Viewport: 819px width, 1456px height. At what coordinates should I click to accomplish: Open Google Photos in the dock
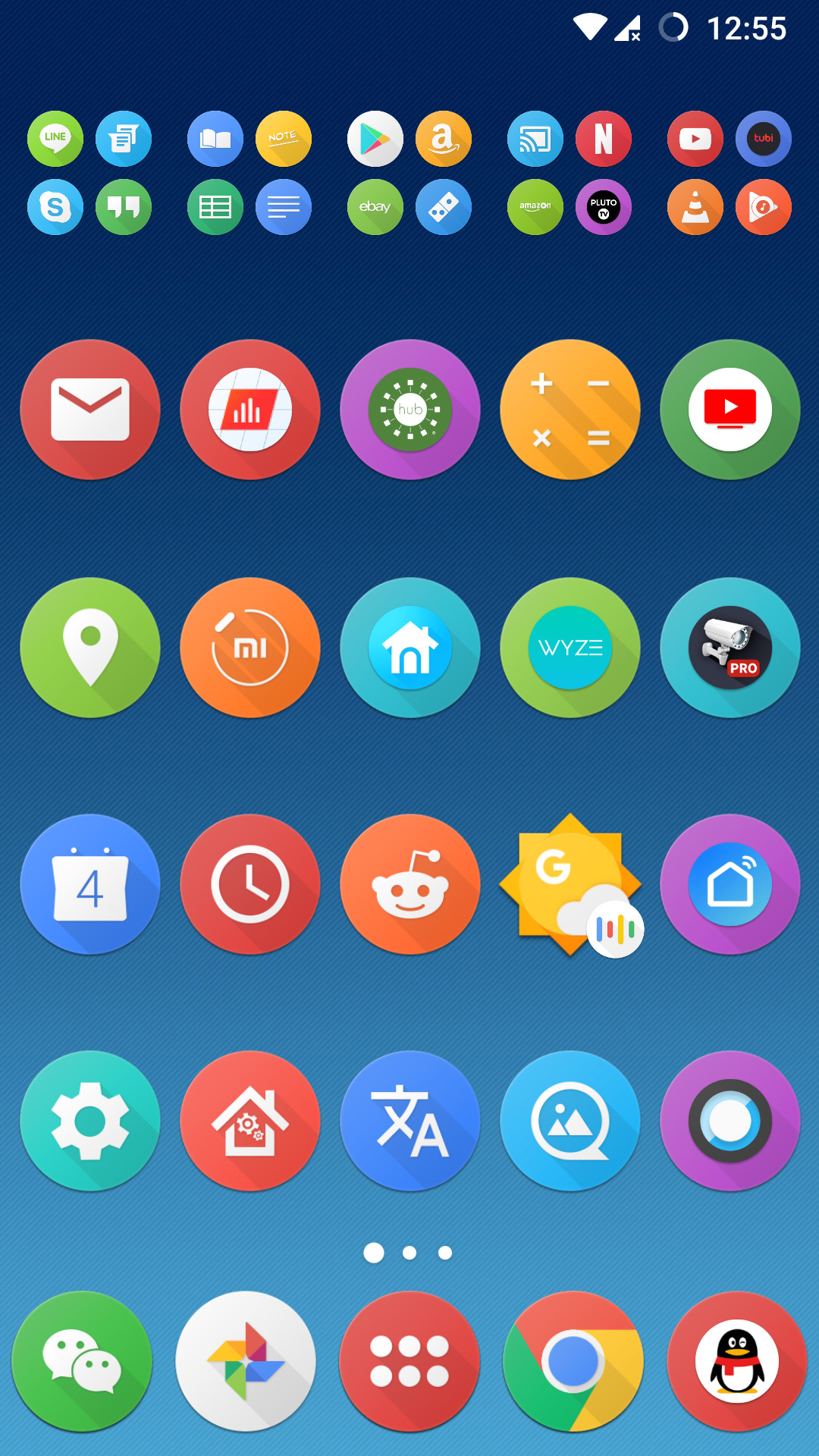(246, 1361)
